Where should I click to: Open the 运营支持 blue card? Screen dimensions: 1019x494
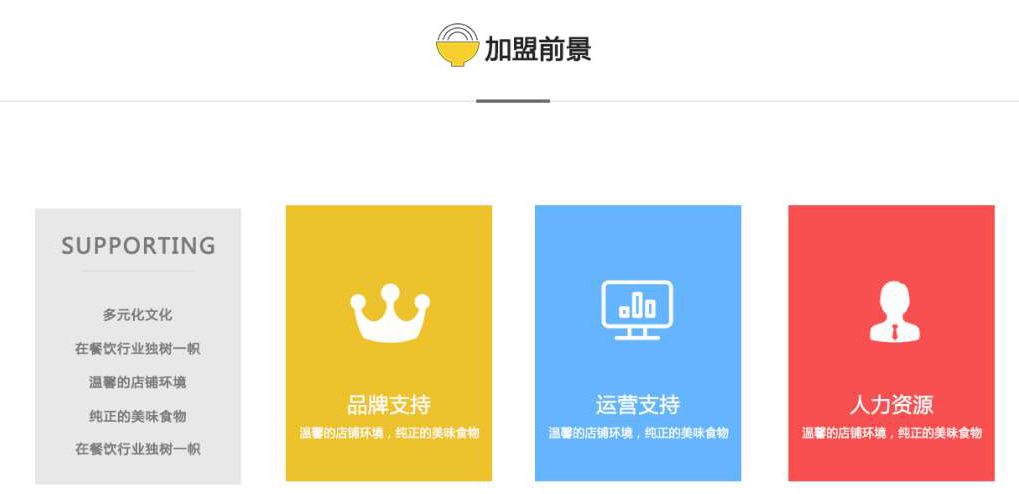tap(637, 343)
